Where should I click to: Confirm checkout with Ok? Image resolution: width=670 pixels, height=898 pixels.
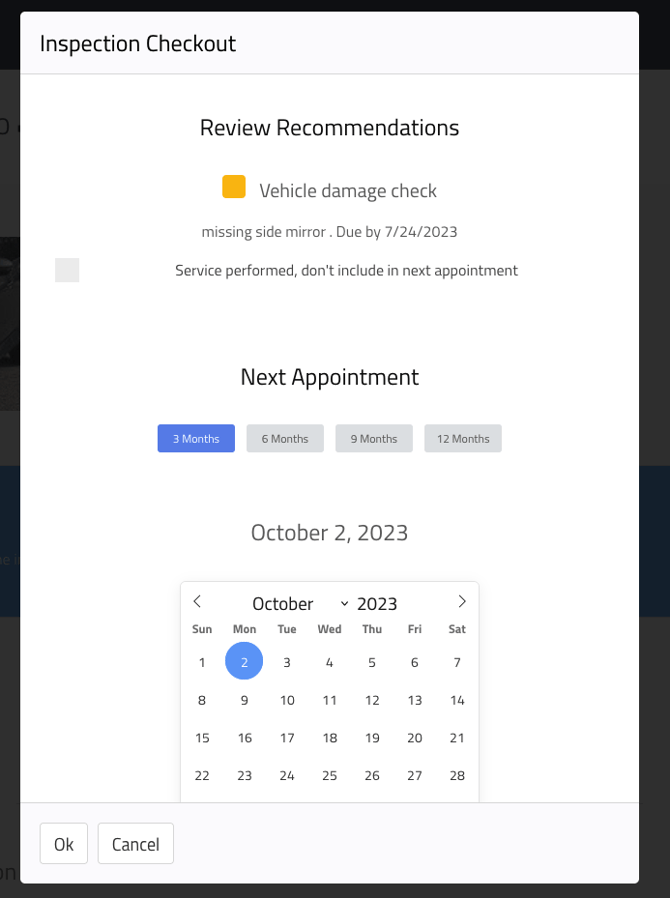pos(64,844)
